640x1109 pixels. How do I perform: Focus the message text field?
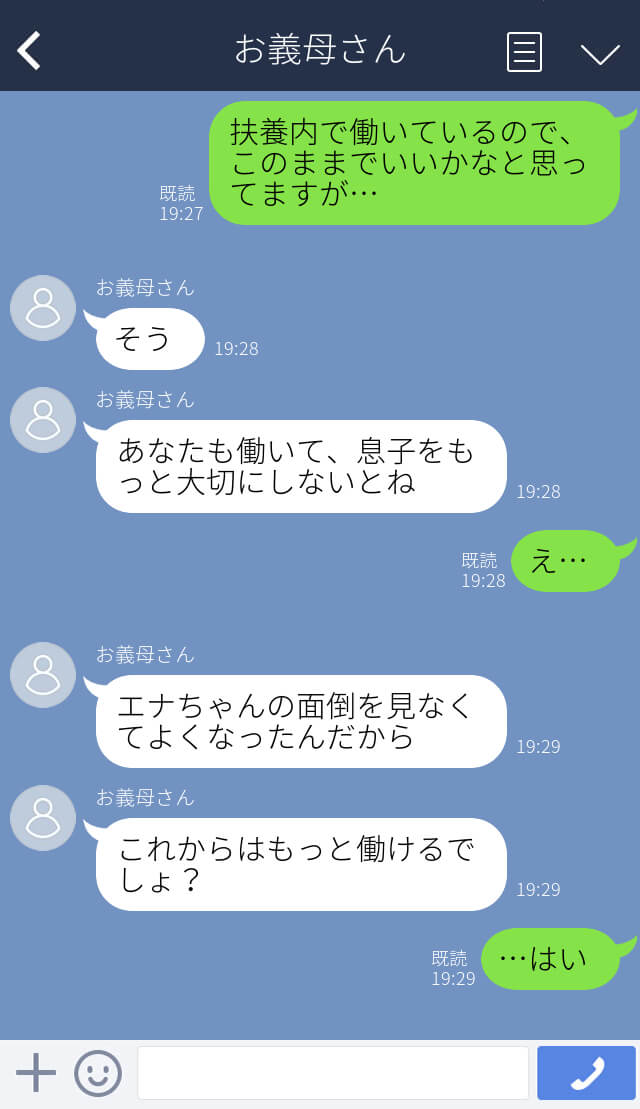(332, 1073)
